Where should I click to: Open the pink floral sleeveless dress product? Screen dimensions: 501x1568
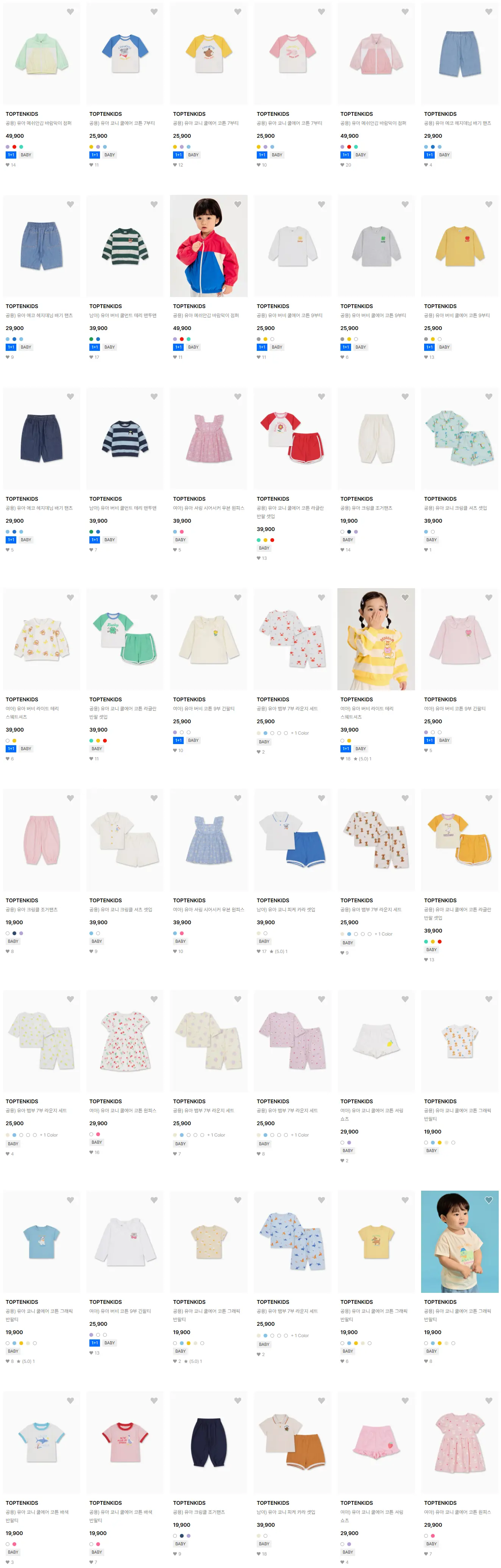pos(208,438)
